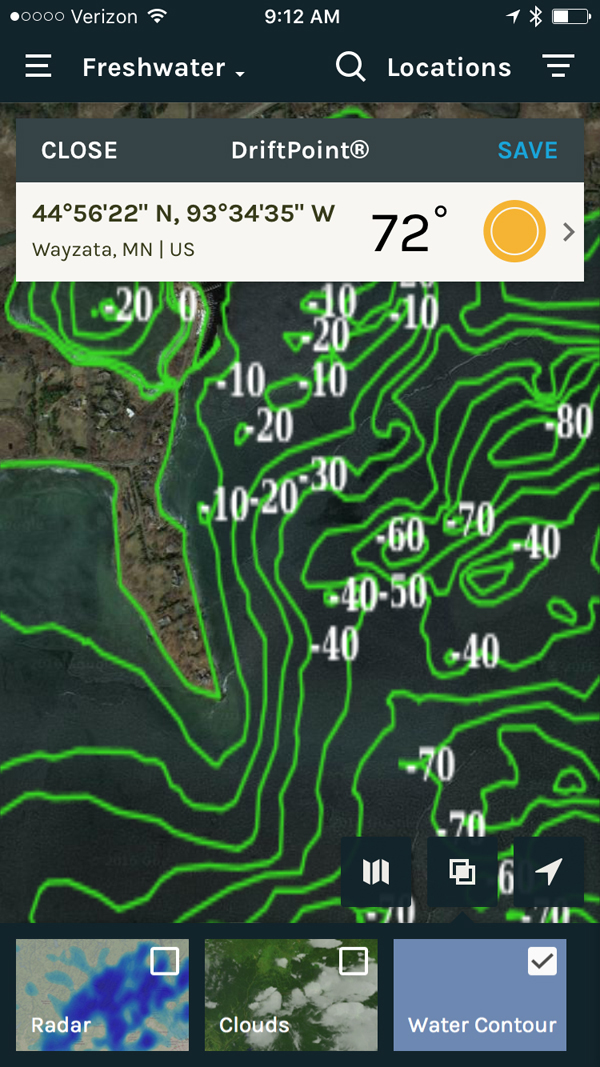This screenshot has width=600, height=1067.
Task: Center map on my current location
Action: click(548, 872)
